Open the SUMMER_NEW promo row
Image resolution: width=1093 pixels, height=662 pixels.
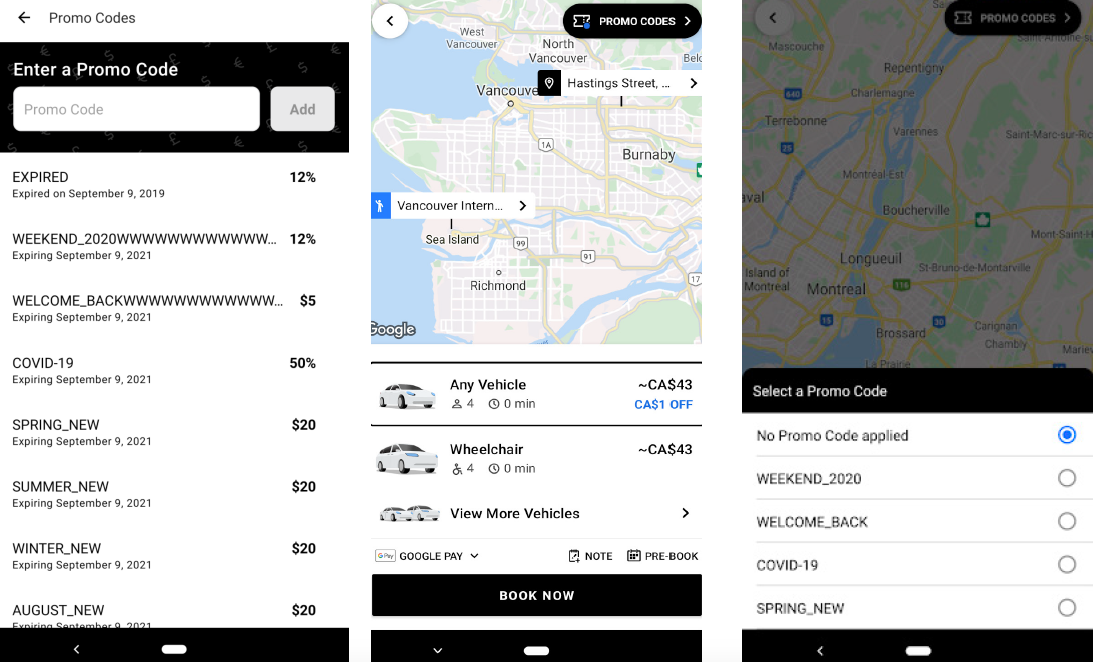coord(164,494)
